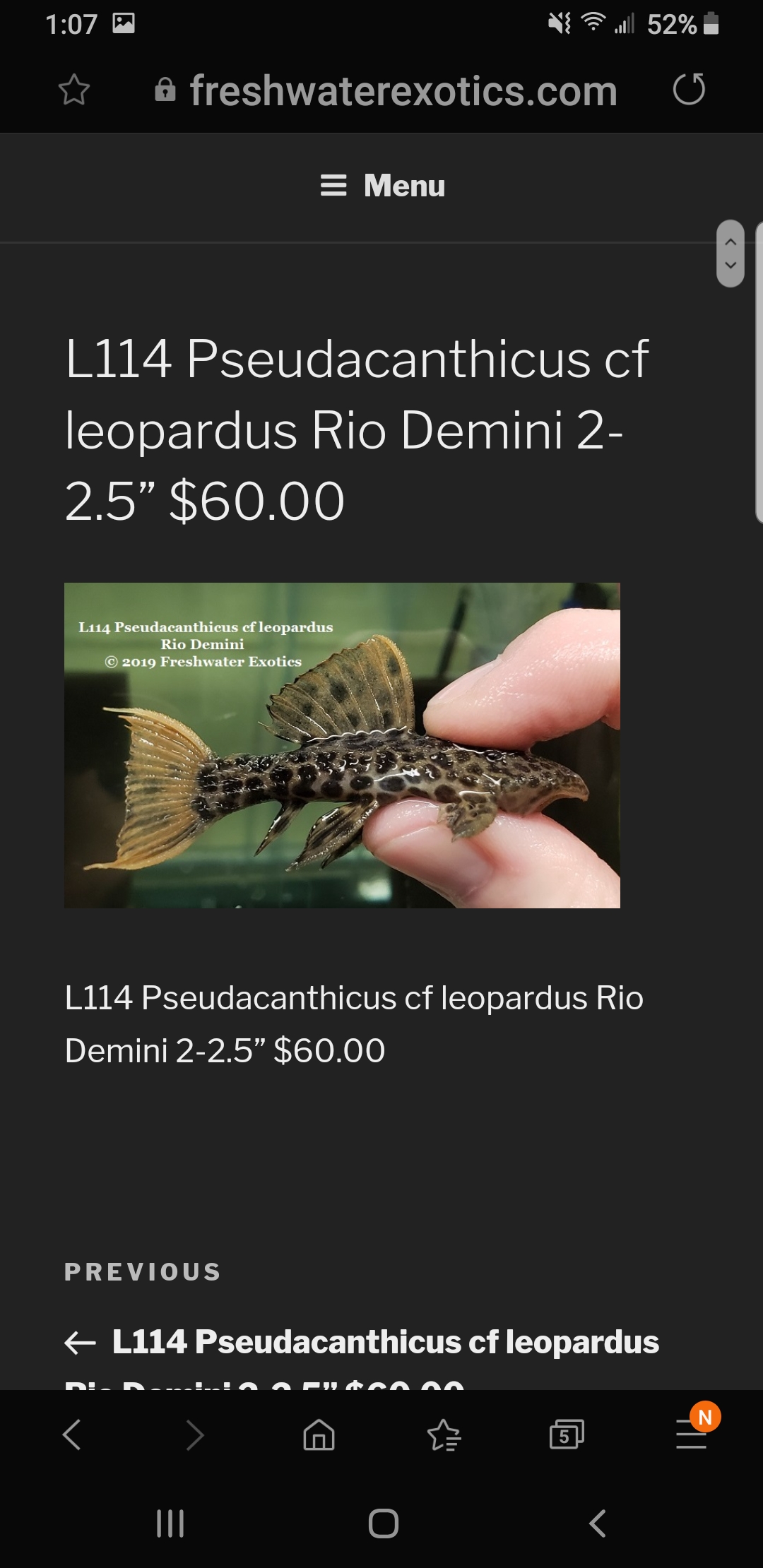Open the tabs switcher showing 5 tabs
This screenshot has height=1568, width=763.
[x=567, y=1435]
